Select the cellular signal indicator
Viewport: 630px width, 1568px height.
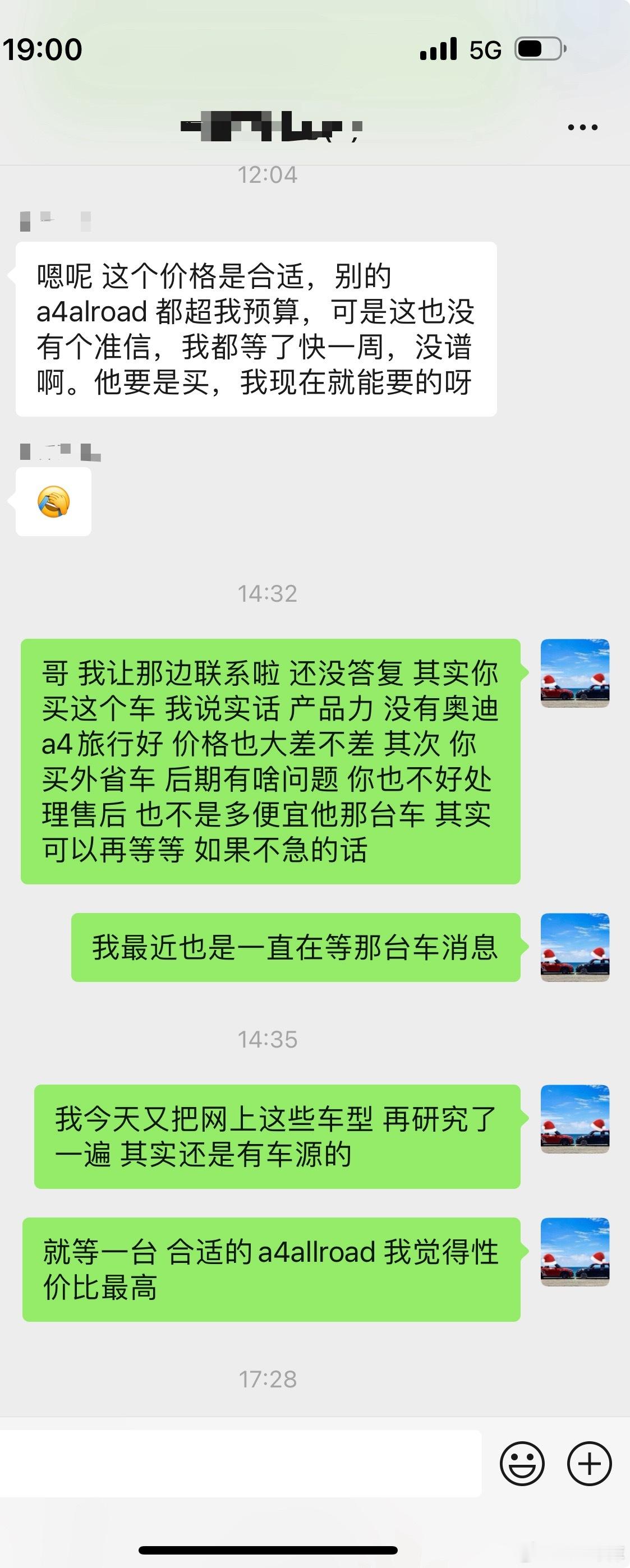coord(438,50)
